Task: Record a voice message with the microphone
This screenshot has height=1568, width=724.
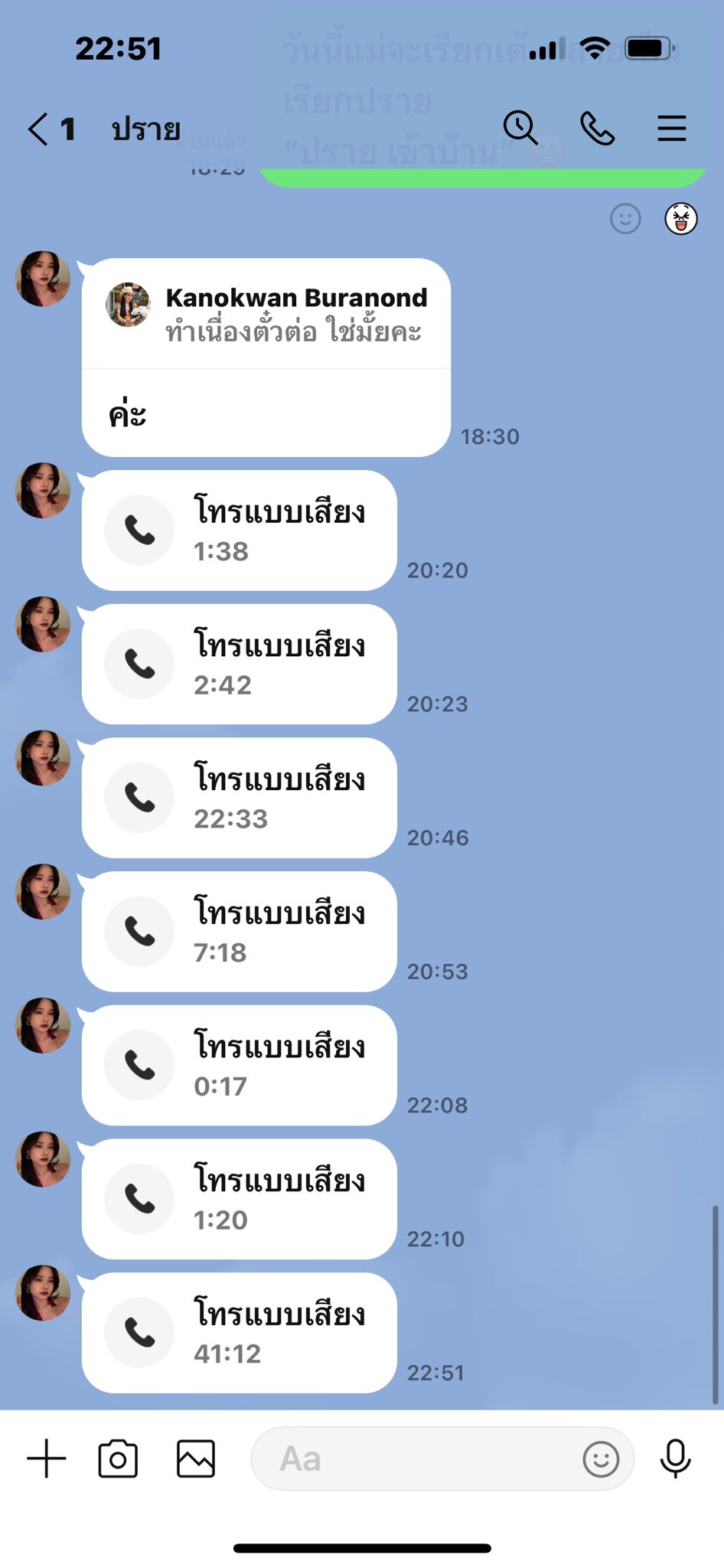Action: [x=675, y=1459]
